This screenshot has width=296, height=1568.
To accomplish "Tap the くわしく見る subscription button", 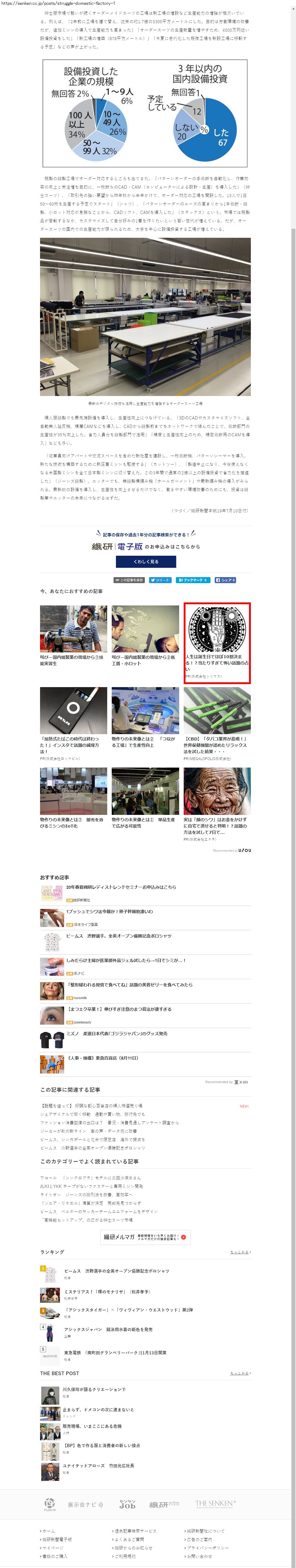I will pyautogui.click(x=146, y=561).
